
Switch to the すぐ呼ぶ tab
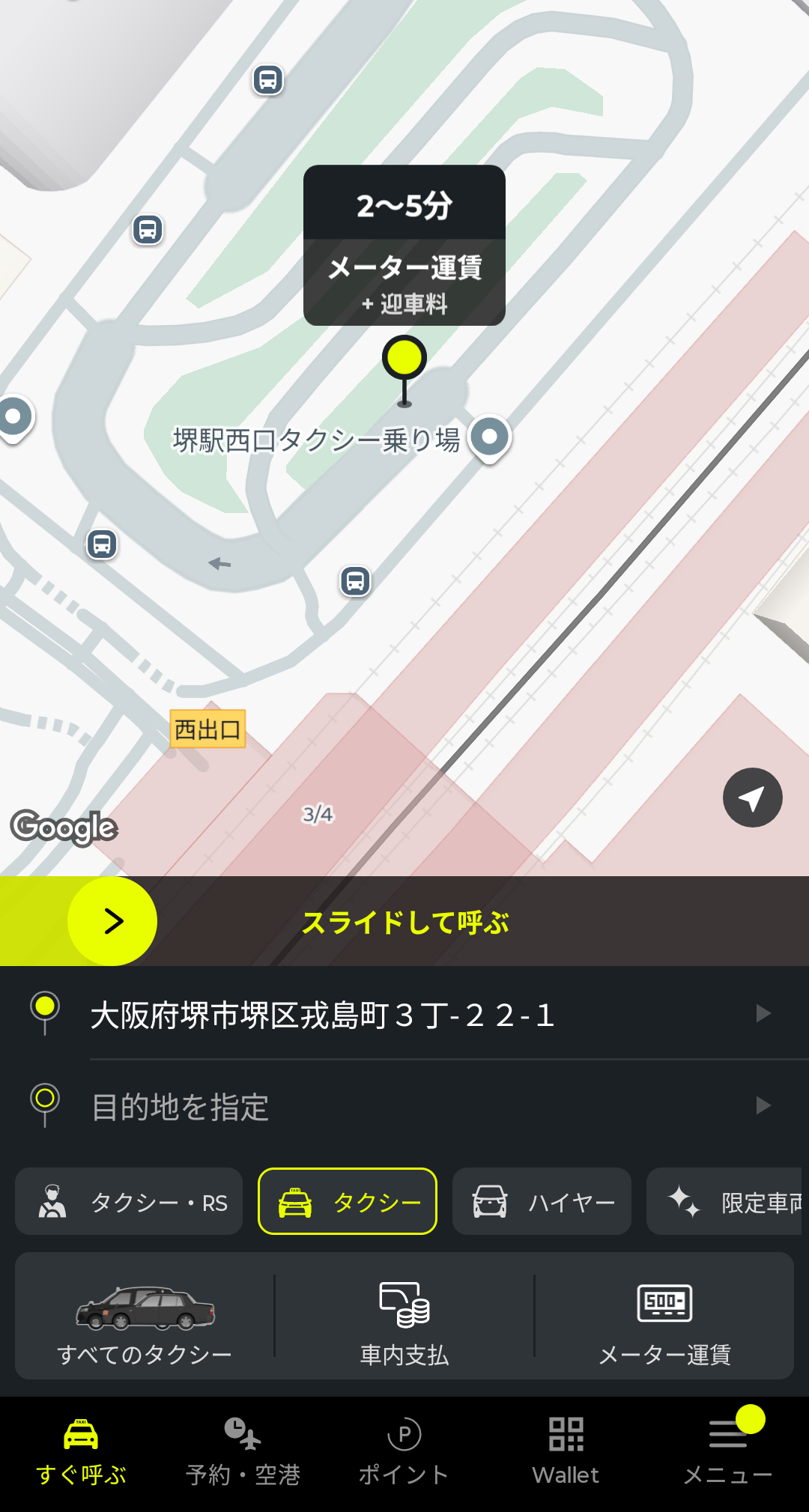[81, 1453]
